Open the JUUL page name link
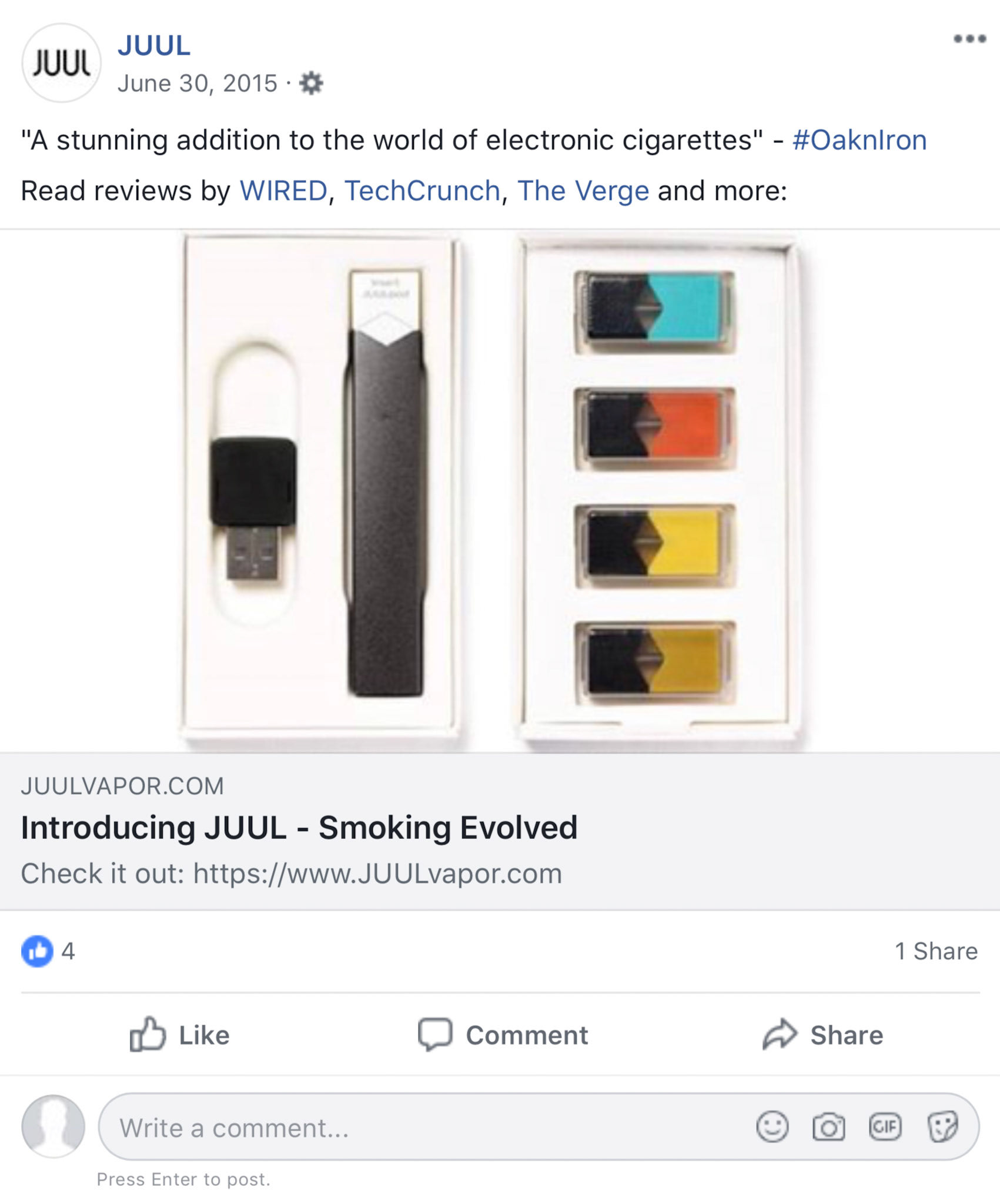The image size is (1000, 1204). (x=154, y=45)
